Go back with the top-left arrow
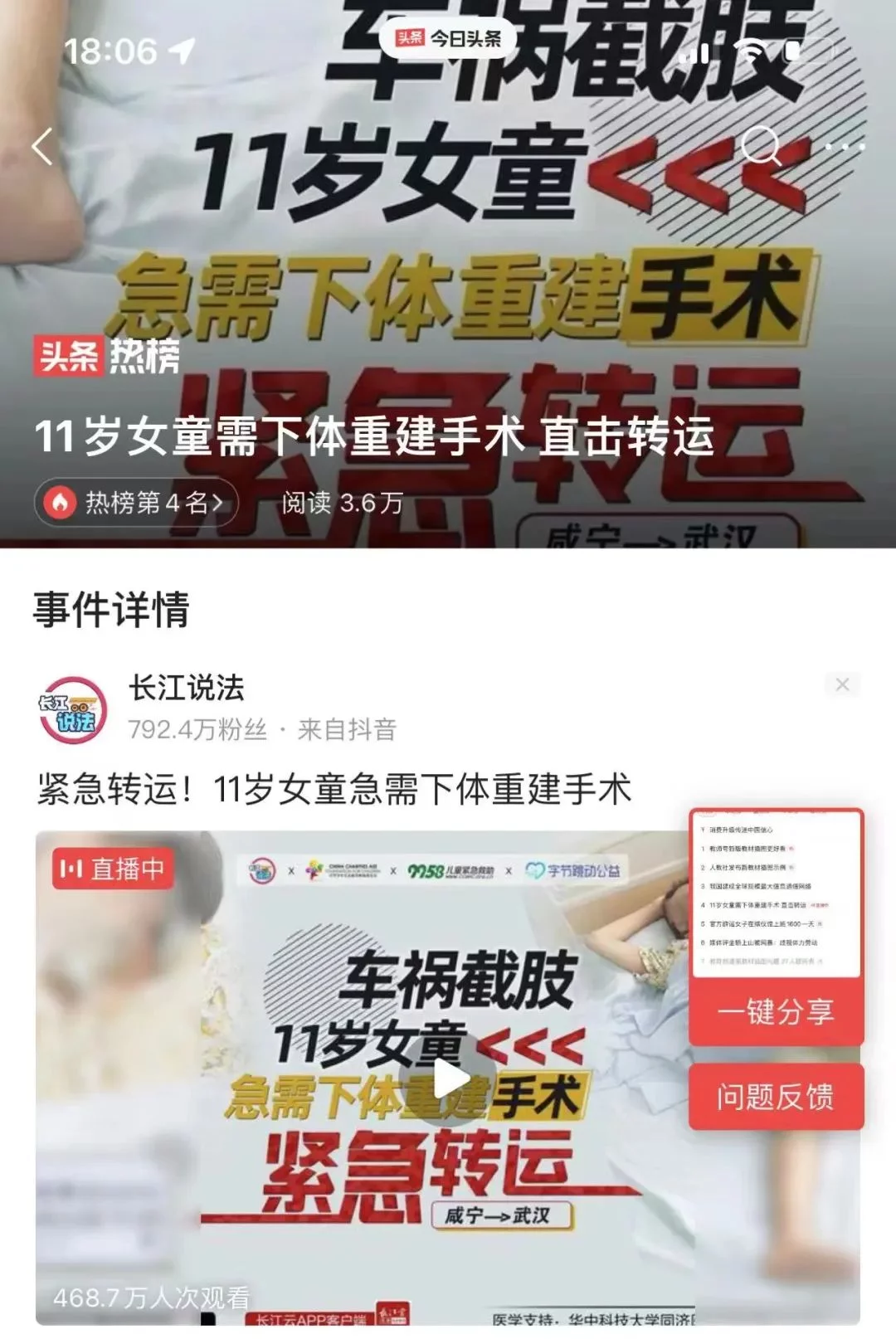This screenshot has height=1339, width=896. (43, 147)
